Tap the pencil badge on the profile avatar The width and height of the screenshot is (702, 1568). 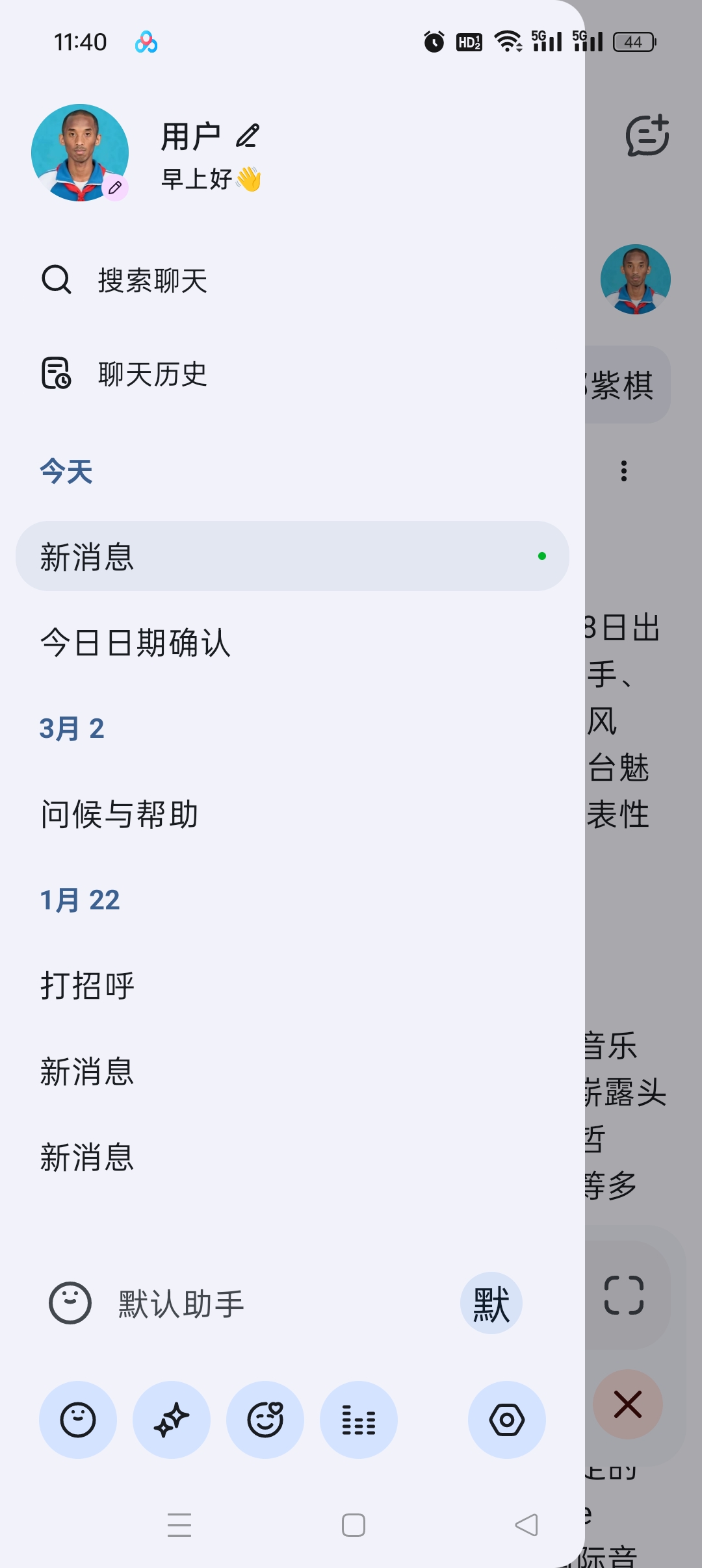pyautogui.click(x=116, y=188)
